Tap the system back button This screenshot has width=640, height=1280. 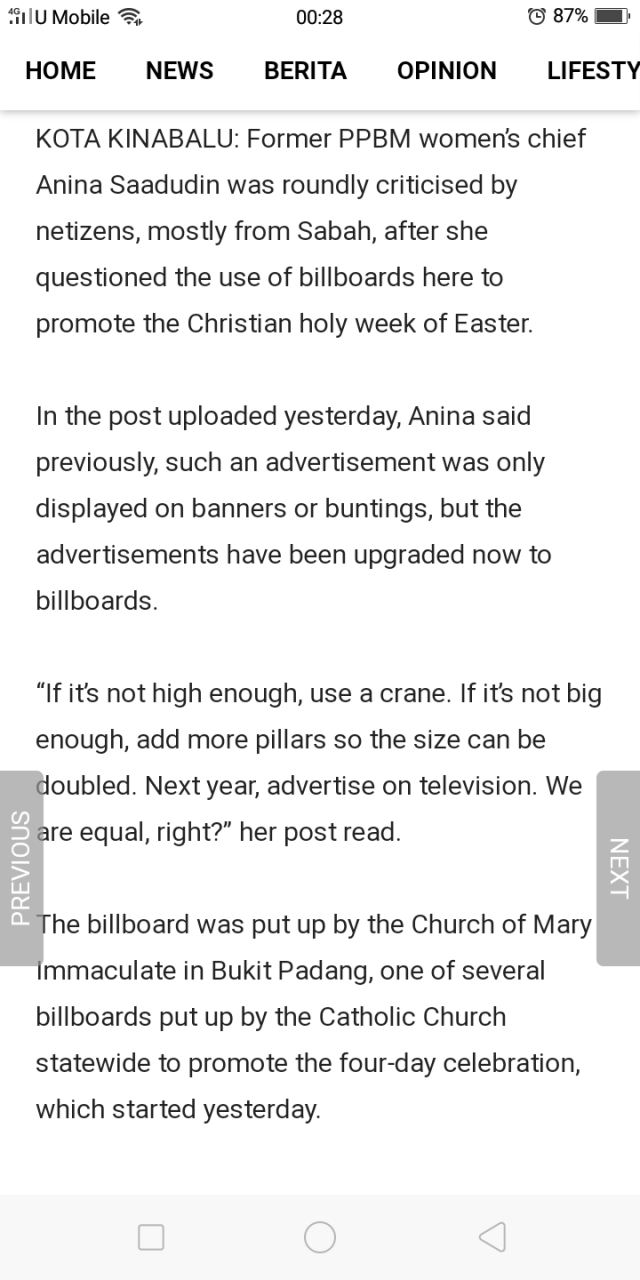coord(492,1237)
